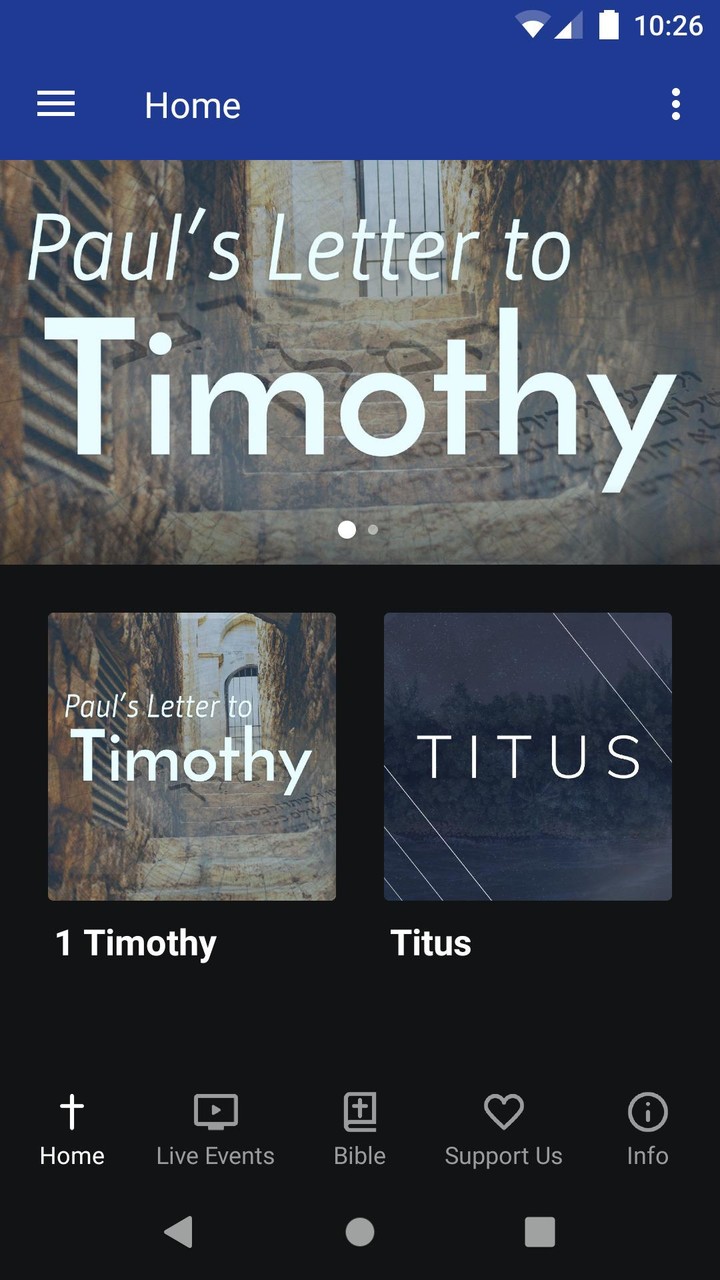Image resolution: width=720 pixels, height=1280 pixels.
Task: Tap the Home tab in bottom navigation
Action: point(72,1130)
